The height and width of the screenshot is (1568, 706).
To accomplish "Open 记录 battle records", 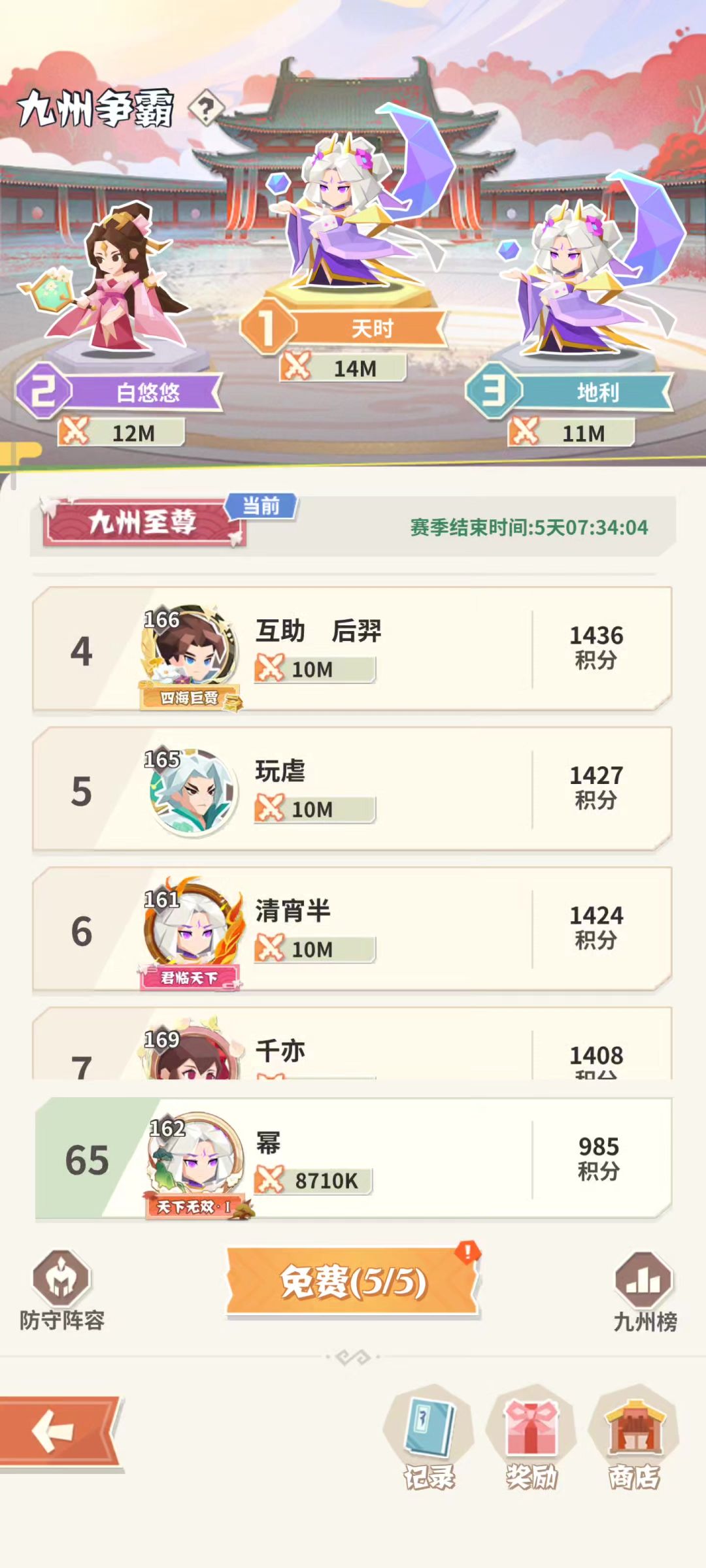I will (x=428, y=1437).
